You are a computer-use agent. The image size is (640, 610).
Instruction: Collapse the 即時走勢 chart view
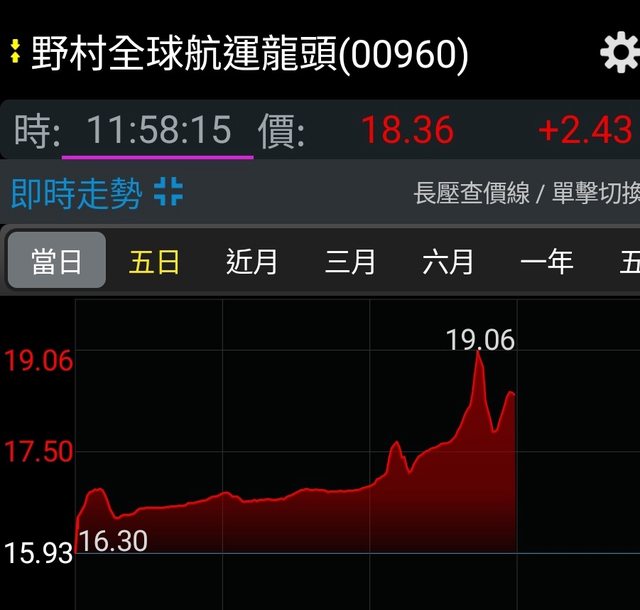(x=168, y=192)
